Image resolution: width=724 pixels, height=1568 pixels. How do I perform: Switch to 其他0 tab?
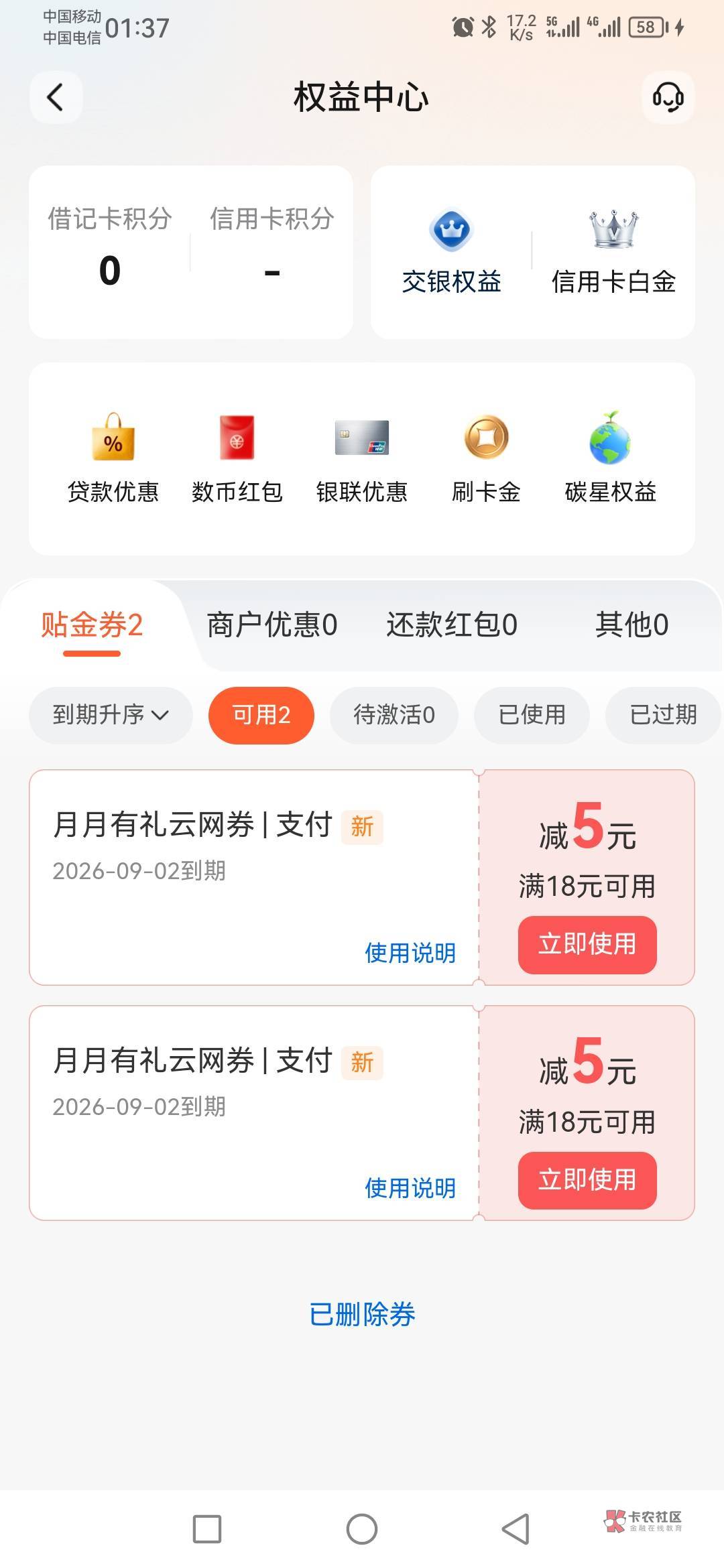pyautogui.click(x=632, y=625)
